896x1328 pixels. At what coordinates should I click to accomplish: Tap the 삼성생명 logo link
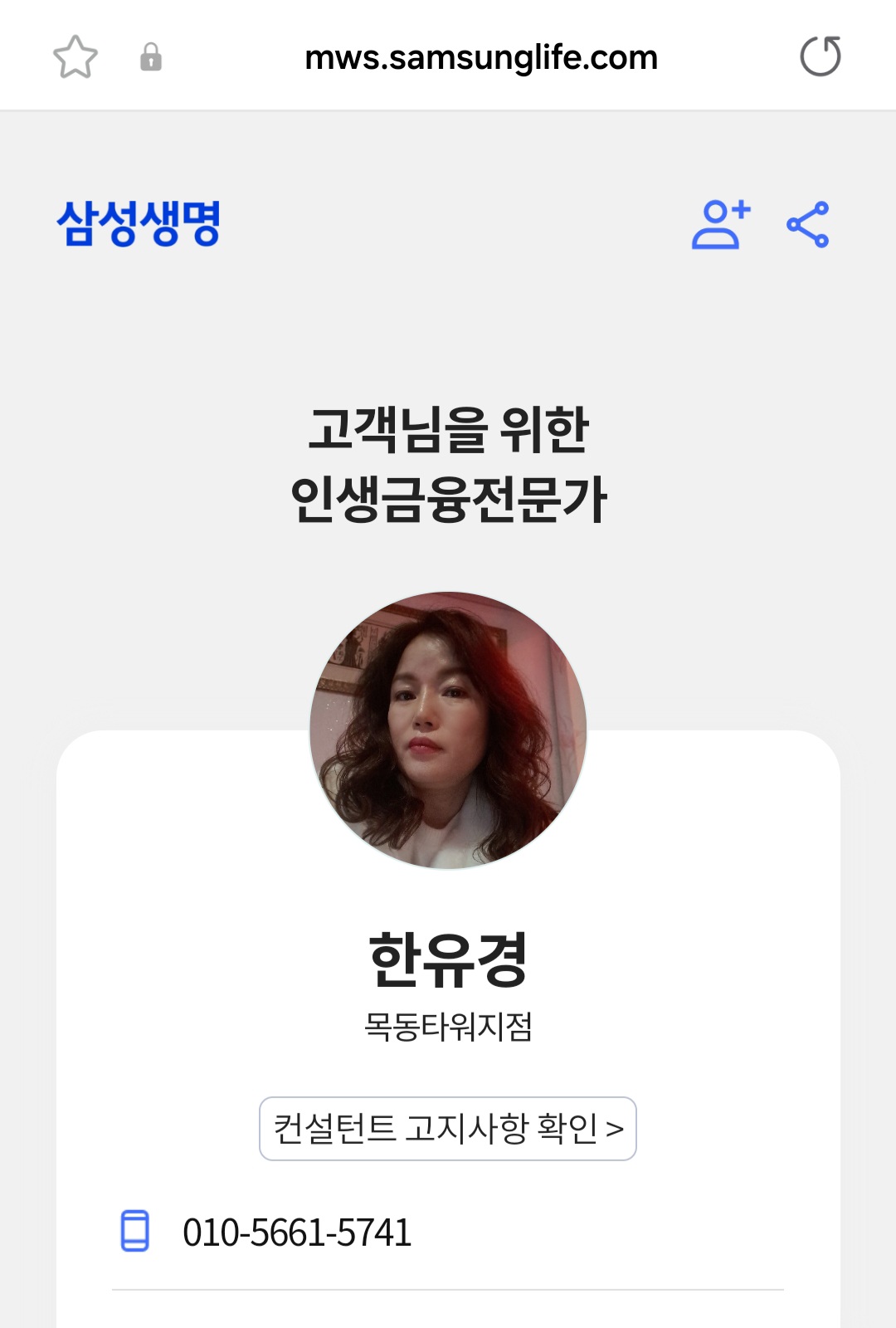click(x=139, y=222)
